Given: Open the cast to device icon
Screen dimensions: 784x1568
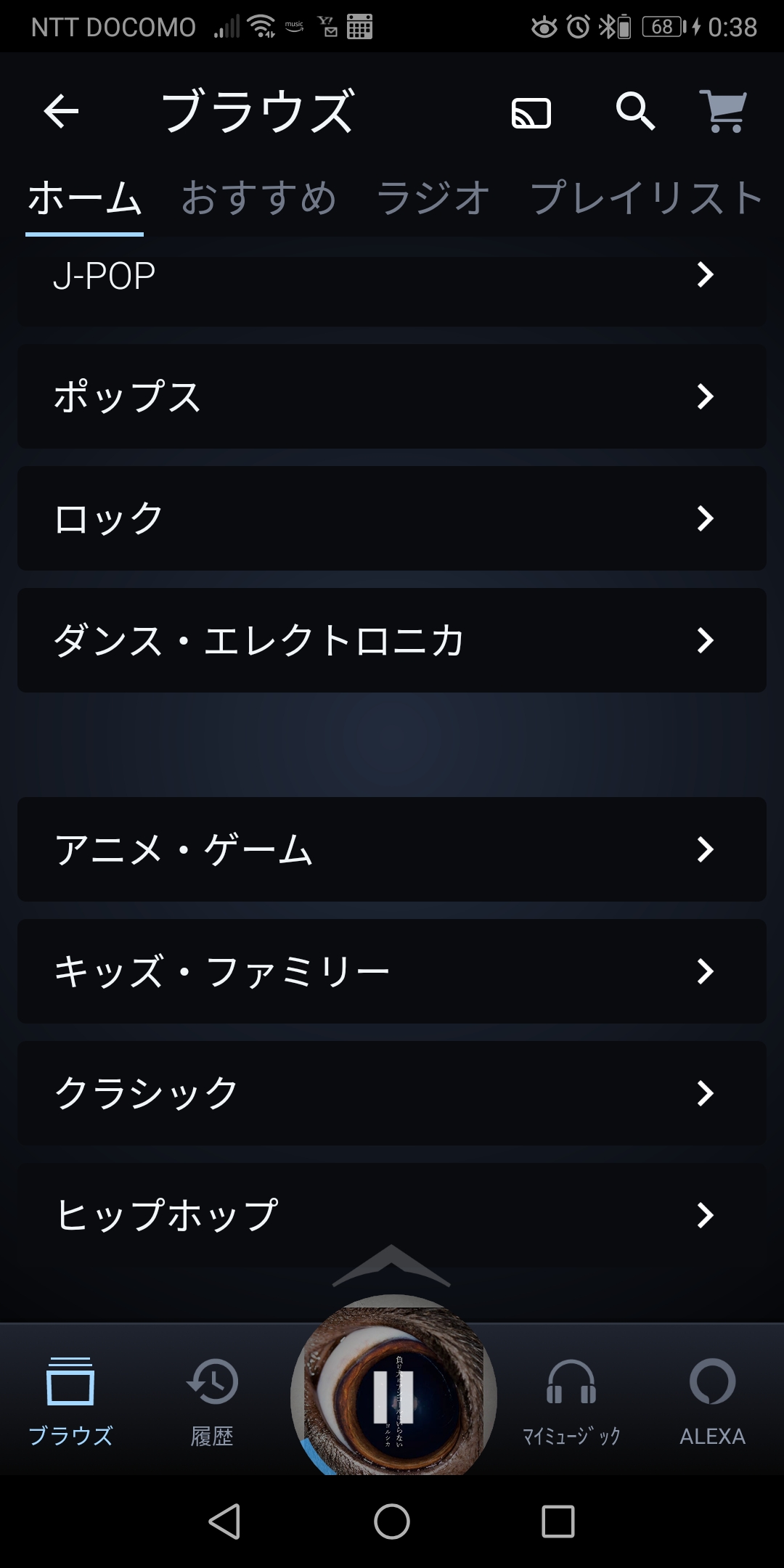Looking at the screenshot, I should pos(531,113).
